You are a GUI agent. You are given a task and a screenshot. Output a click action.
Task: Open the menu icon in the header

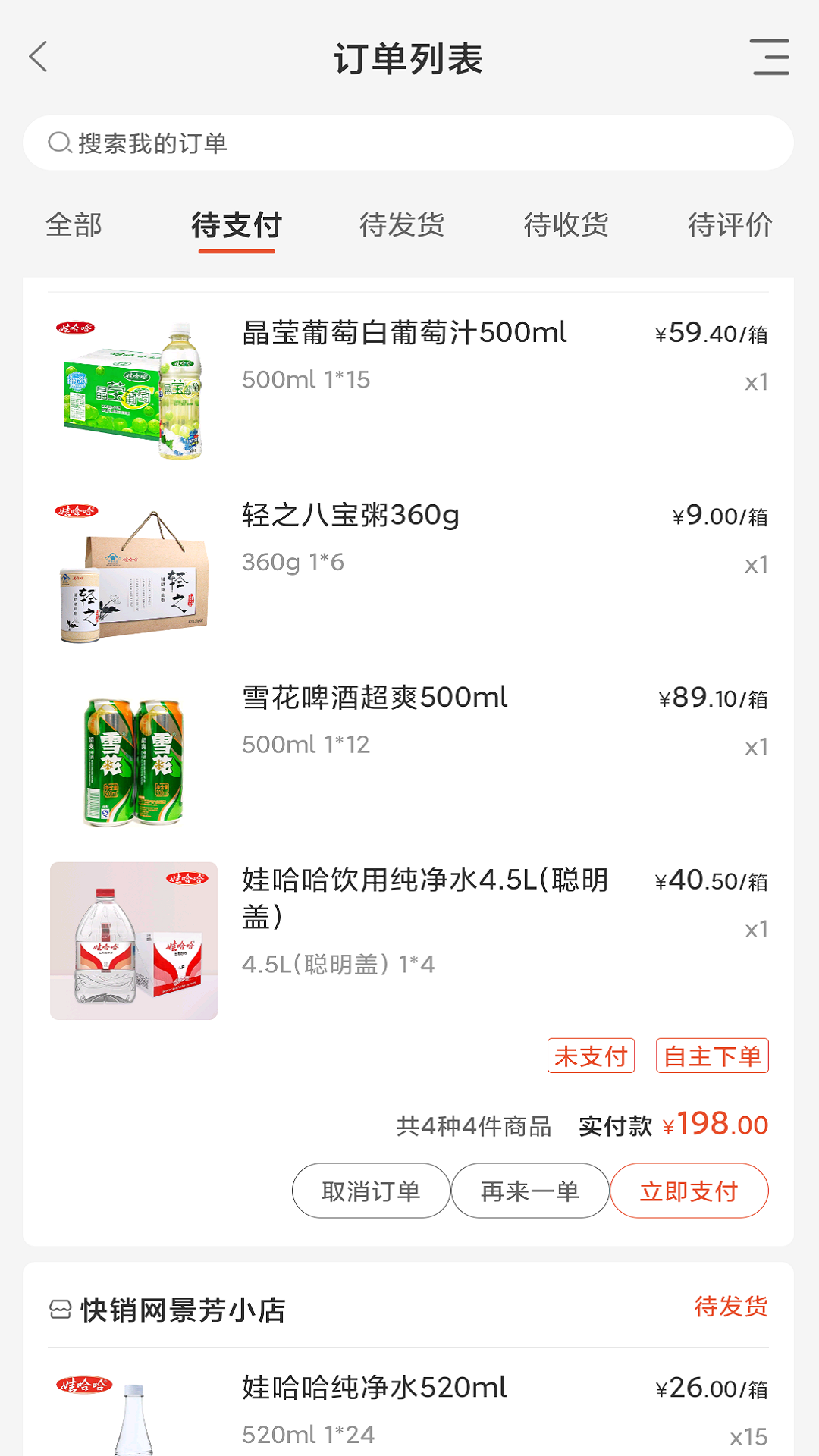(770, 58)
